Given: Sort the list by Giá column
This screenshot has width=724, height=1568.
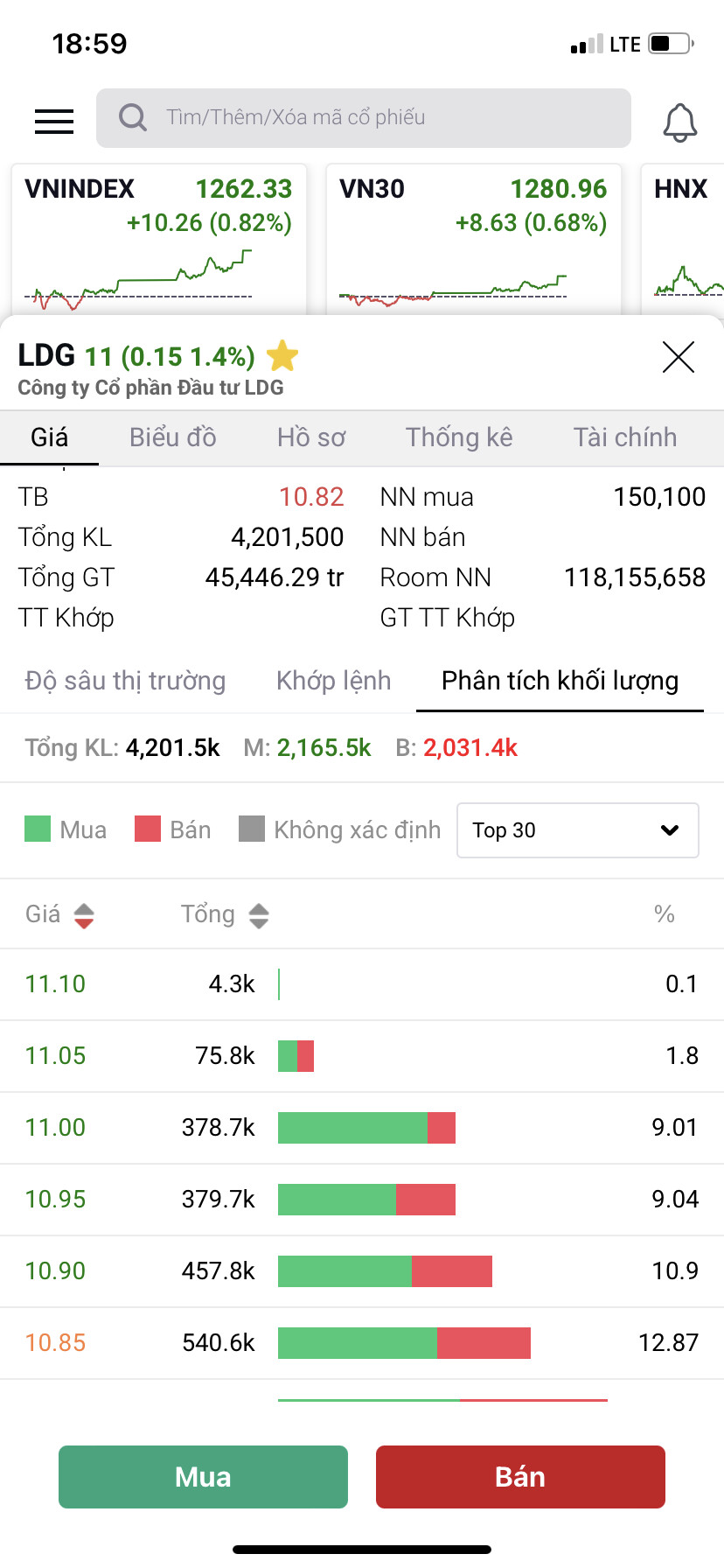Looking at the screenshot, I should pos(59,915).
